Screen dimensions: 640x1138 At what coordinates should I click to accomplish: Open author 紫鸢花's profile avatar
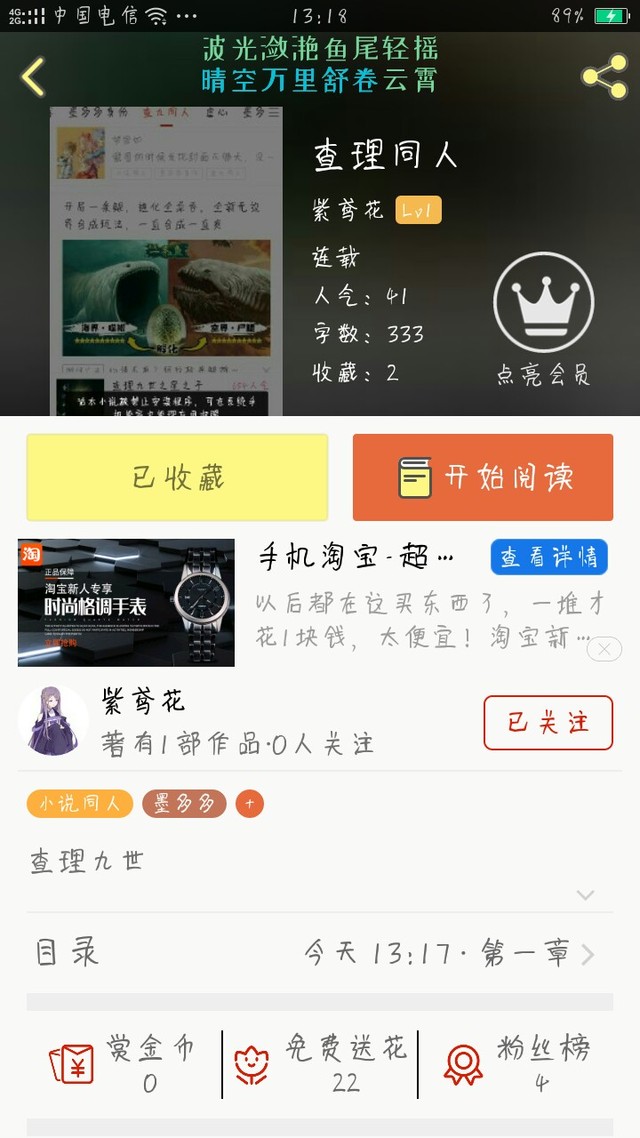[53, 721]
